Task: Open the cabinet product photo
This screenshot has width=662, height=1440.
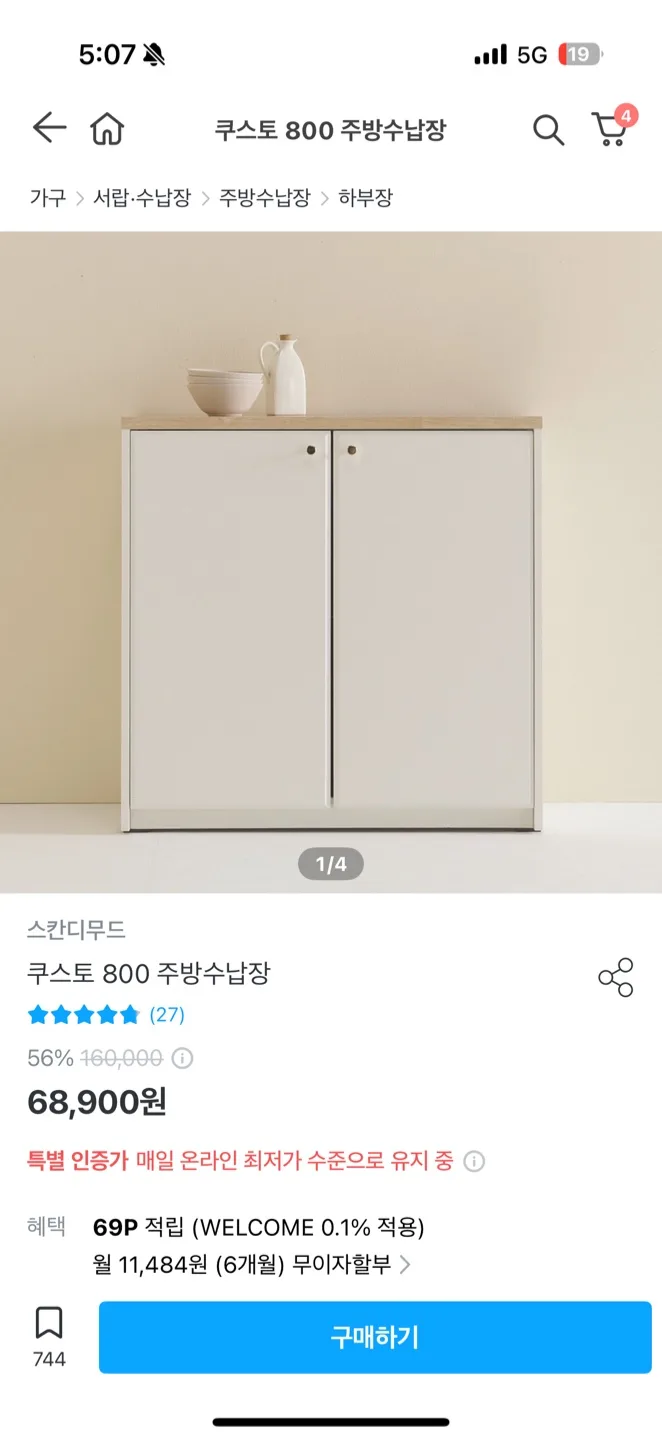Action: 331,560
